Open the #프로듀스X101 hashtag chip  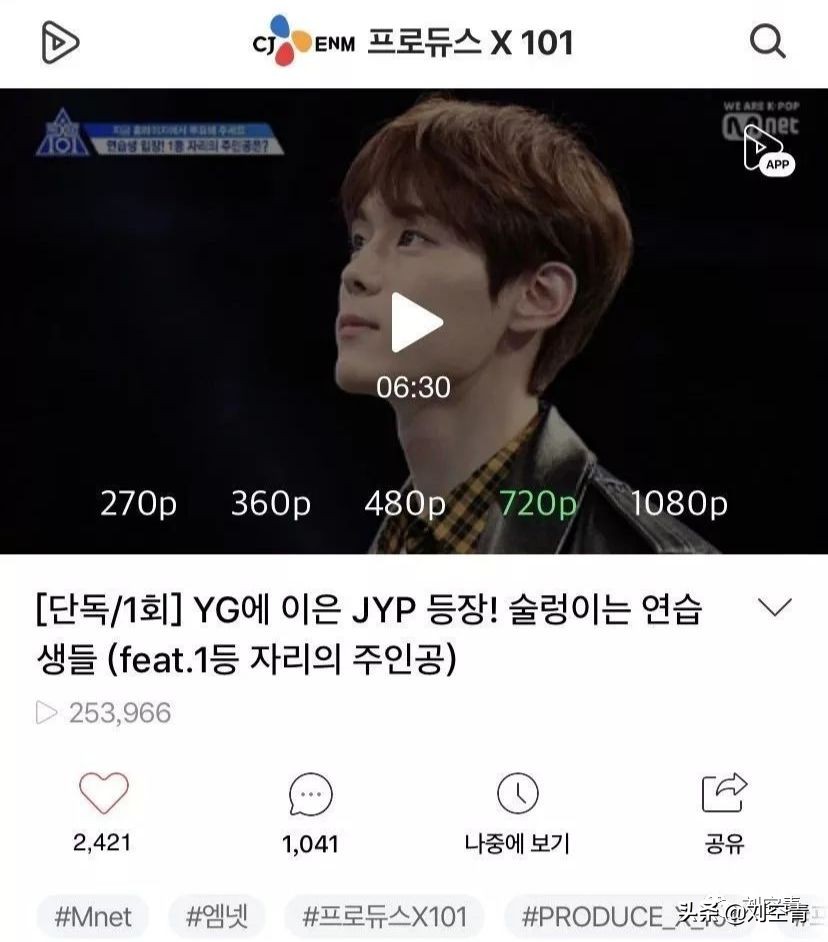click(x=384, y=916)
